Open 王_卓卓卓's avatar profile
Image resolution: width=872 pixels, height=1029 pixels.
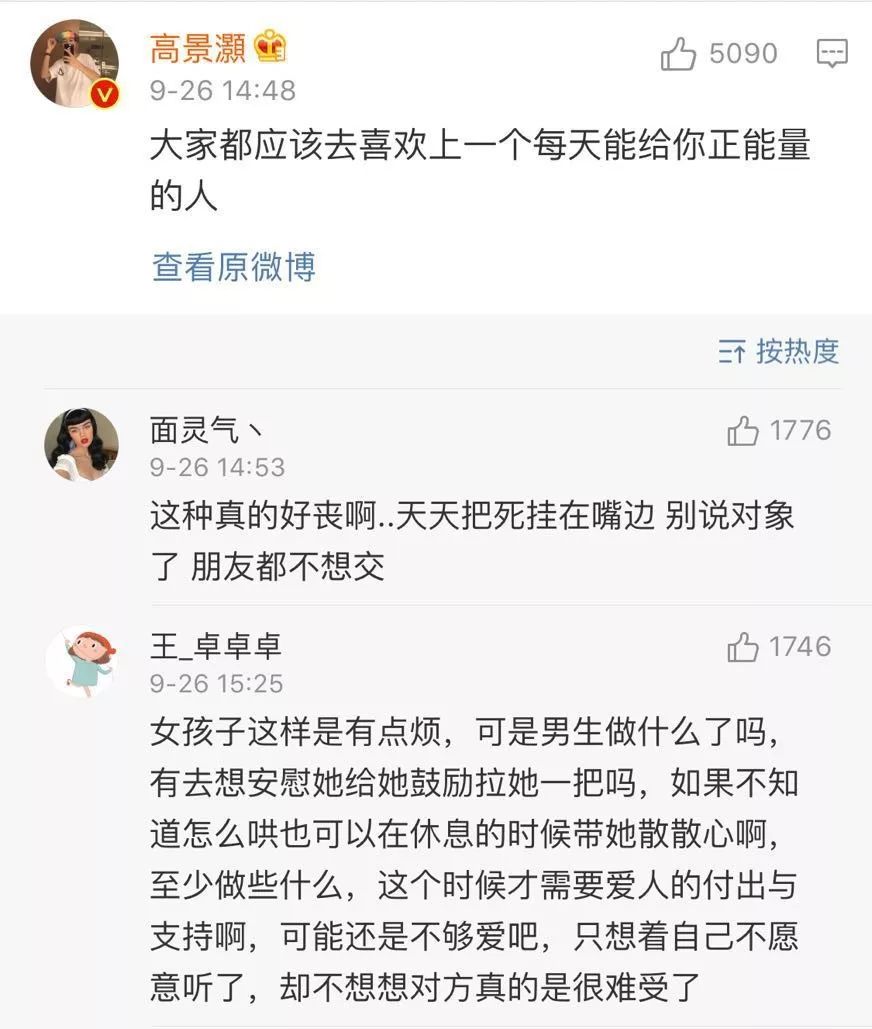(x=82, y=661)
